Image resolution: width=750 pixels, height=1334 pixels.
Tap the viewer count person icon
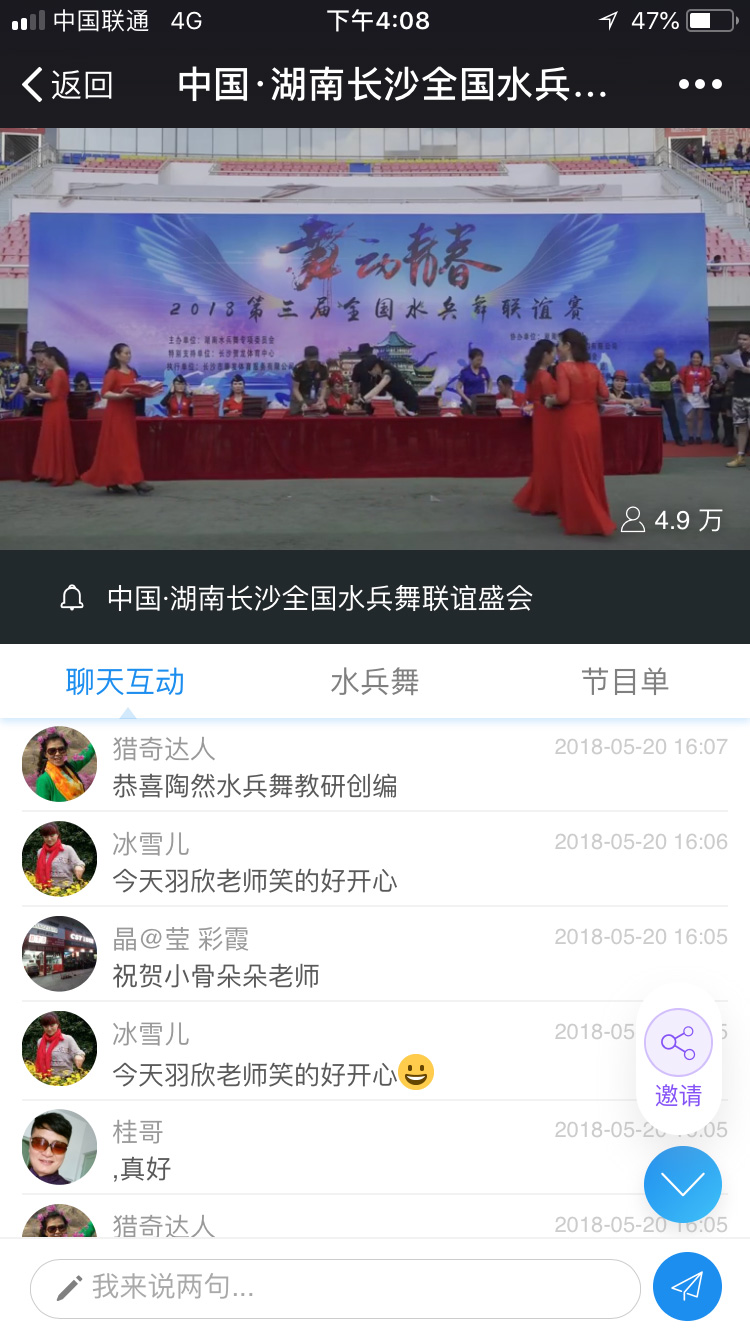[632, 520]
